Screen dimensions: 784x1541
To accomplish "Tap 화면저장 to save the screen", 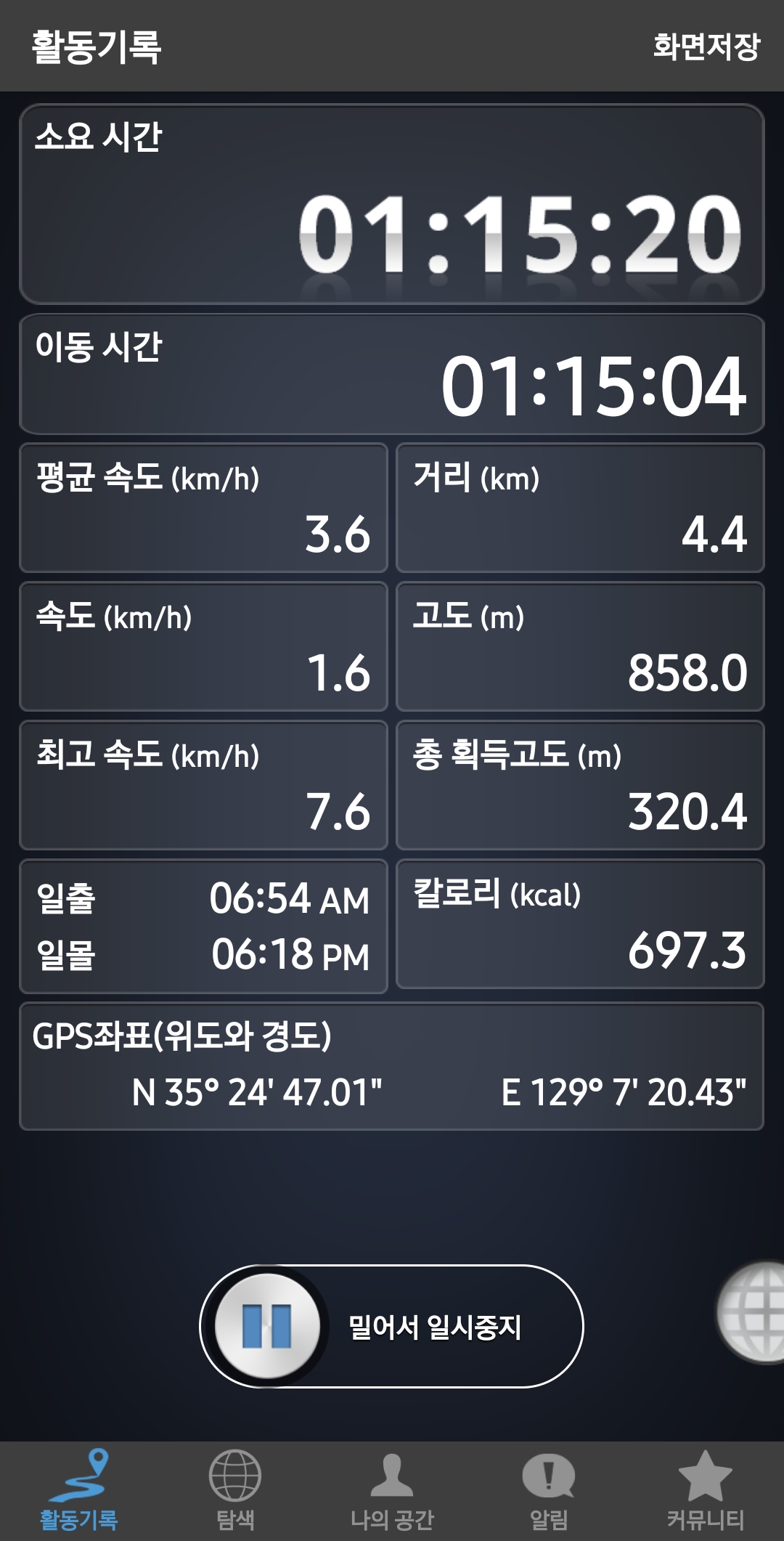I will coord(706,46).
